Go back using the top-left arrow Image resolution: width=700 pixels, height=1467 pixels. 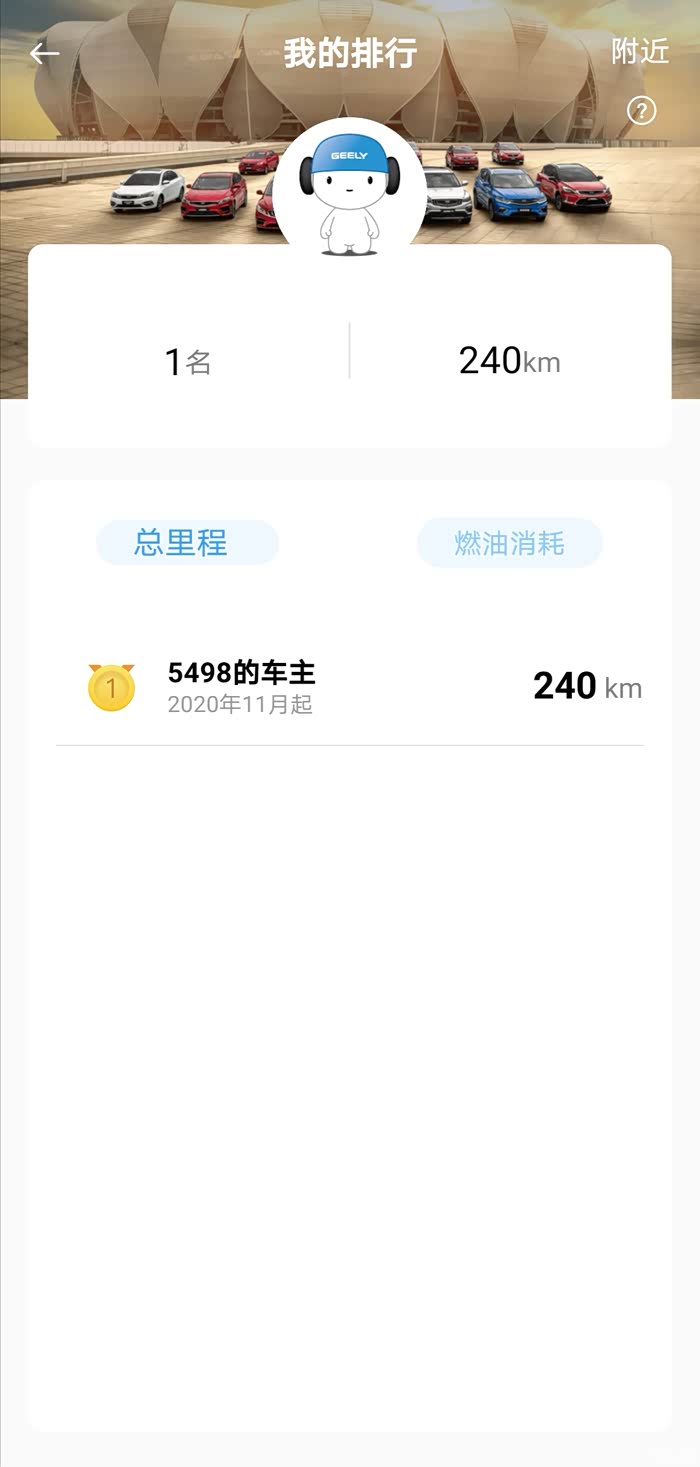pos(45,54)
